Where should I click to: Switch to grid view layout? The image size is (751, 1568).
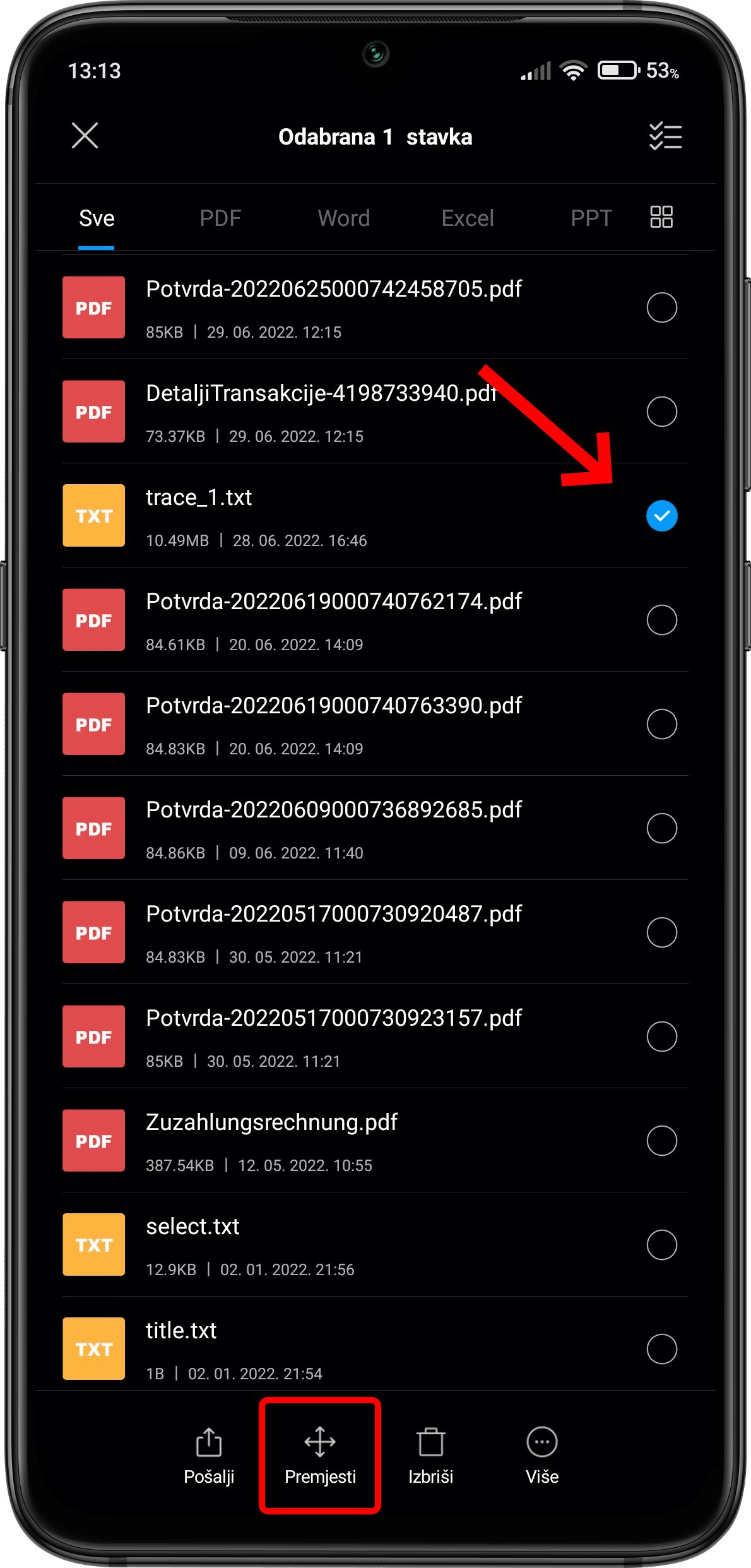[660, 217]
